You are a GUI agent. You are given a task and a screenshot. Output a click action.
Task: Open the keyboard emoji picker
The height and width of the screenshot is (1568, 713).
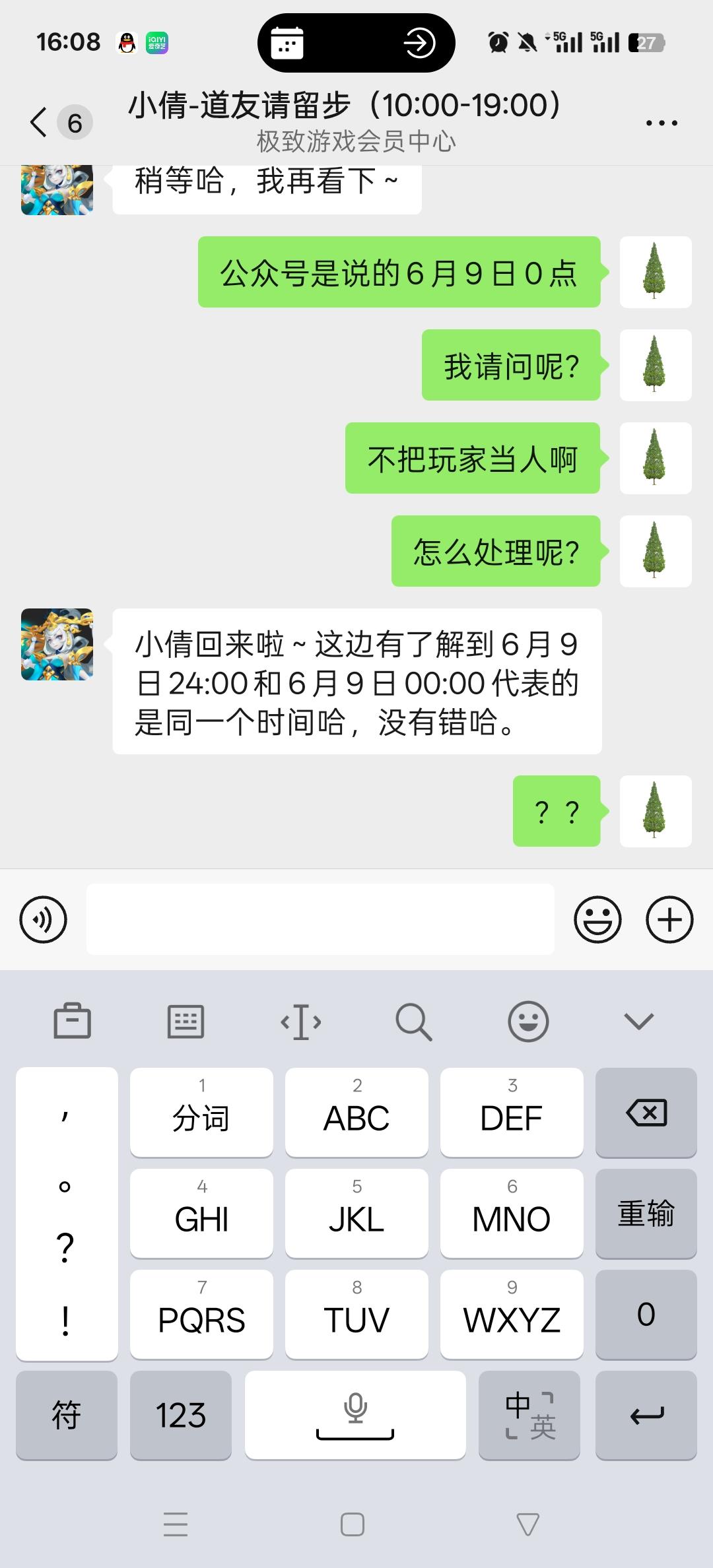(x=528, y=1022)
